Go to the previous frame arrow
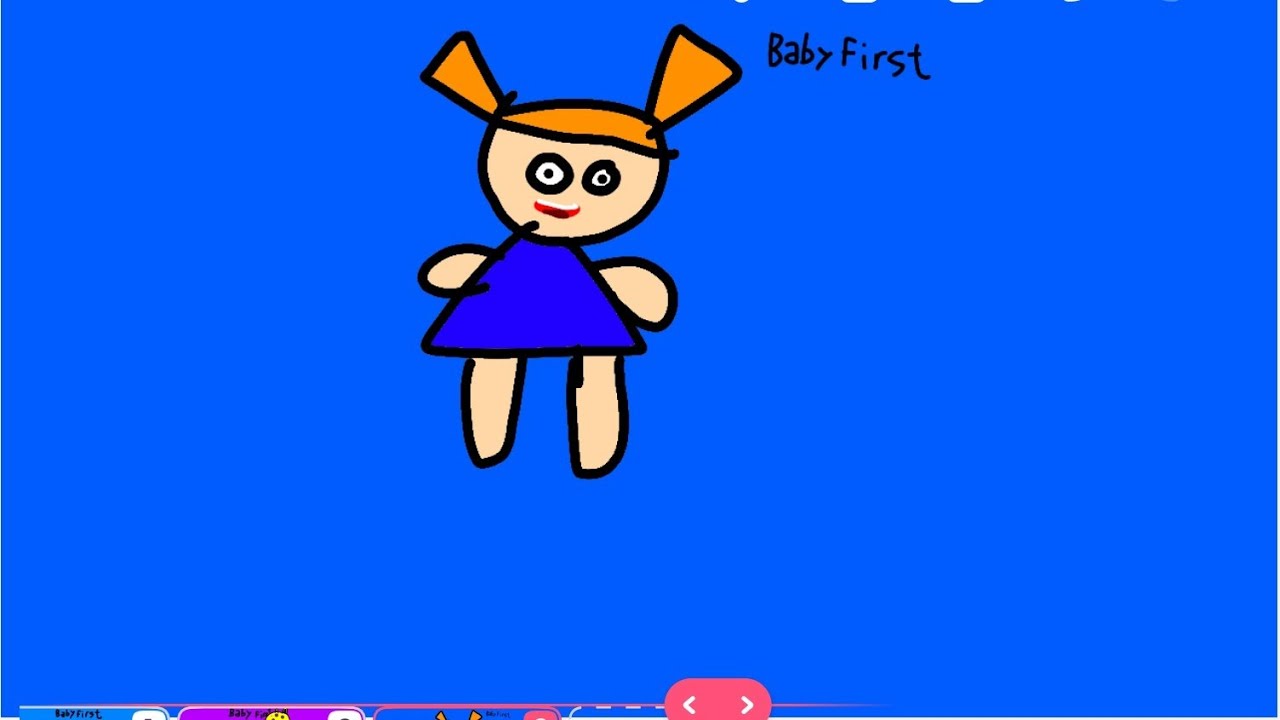The height and width of the screenshot is (720, 1280). pyautogui.click(x=689, y=705)
